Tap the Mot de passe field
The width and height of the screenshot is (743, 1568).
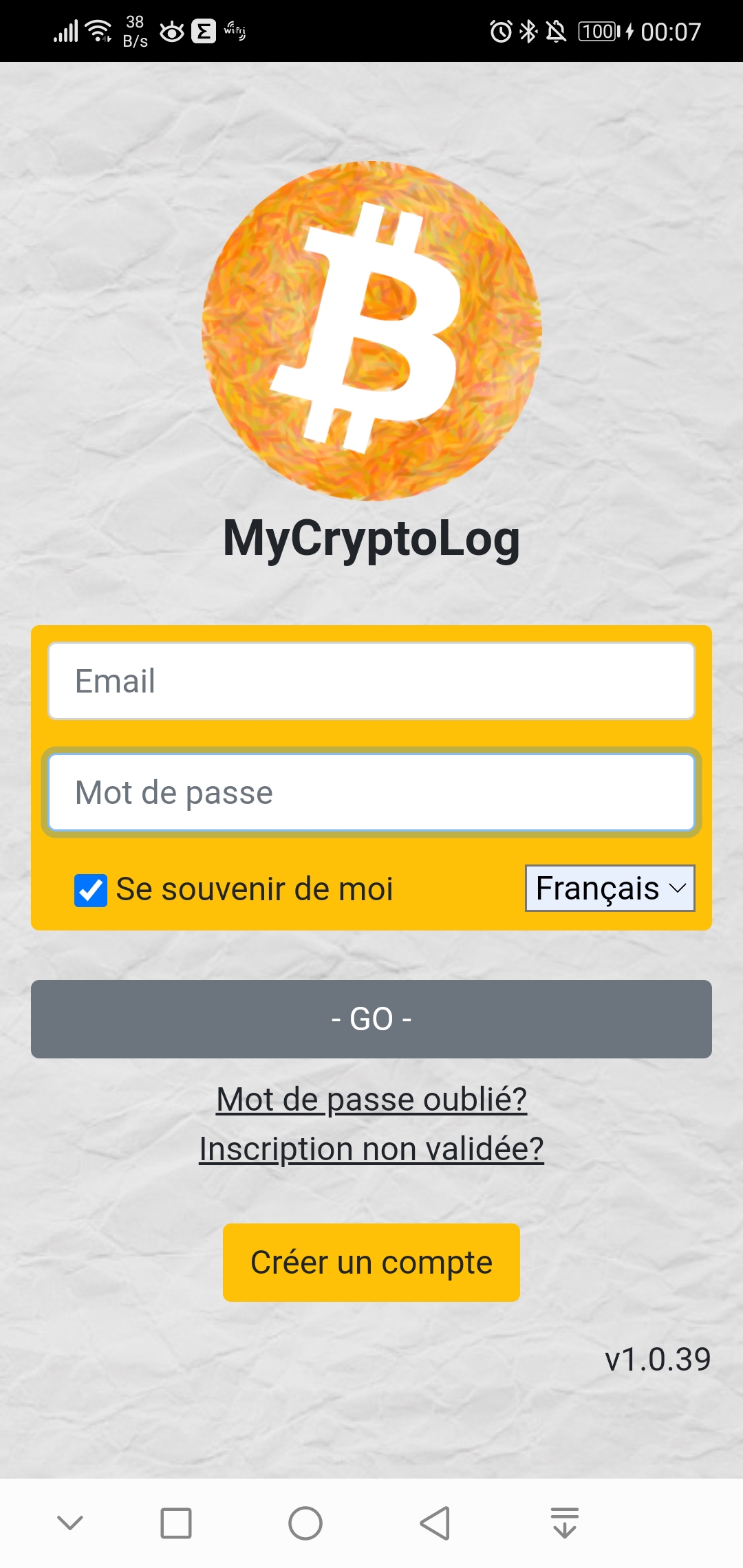click(x=371, y=792)
